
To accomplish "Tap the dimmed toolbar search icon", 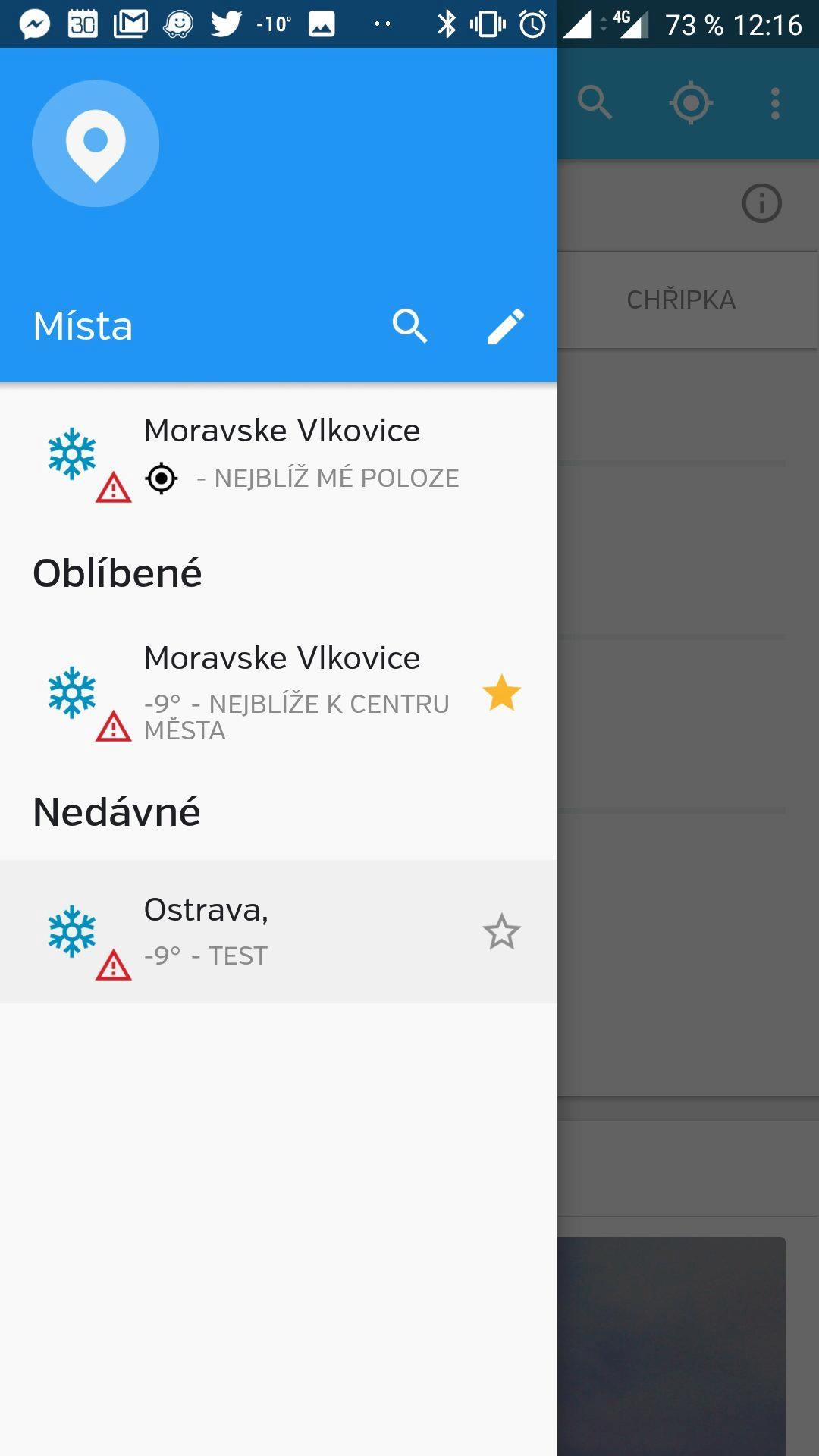I will click(595, 103).
